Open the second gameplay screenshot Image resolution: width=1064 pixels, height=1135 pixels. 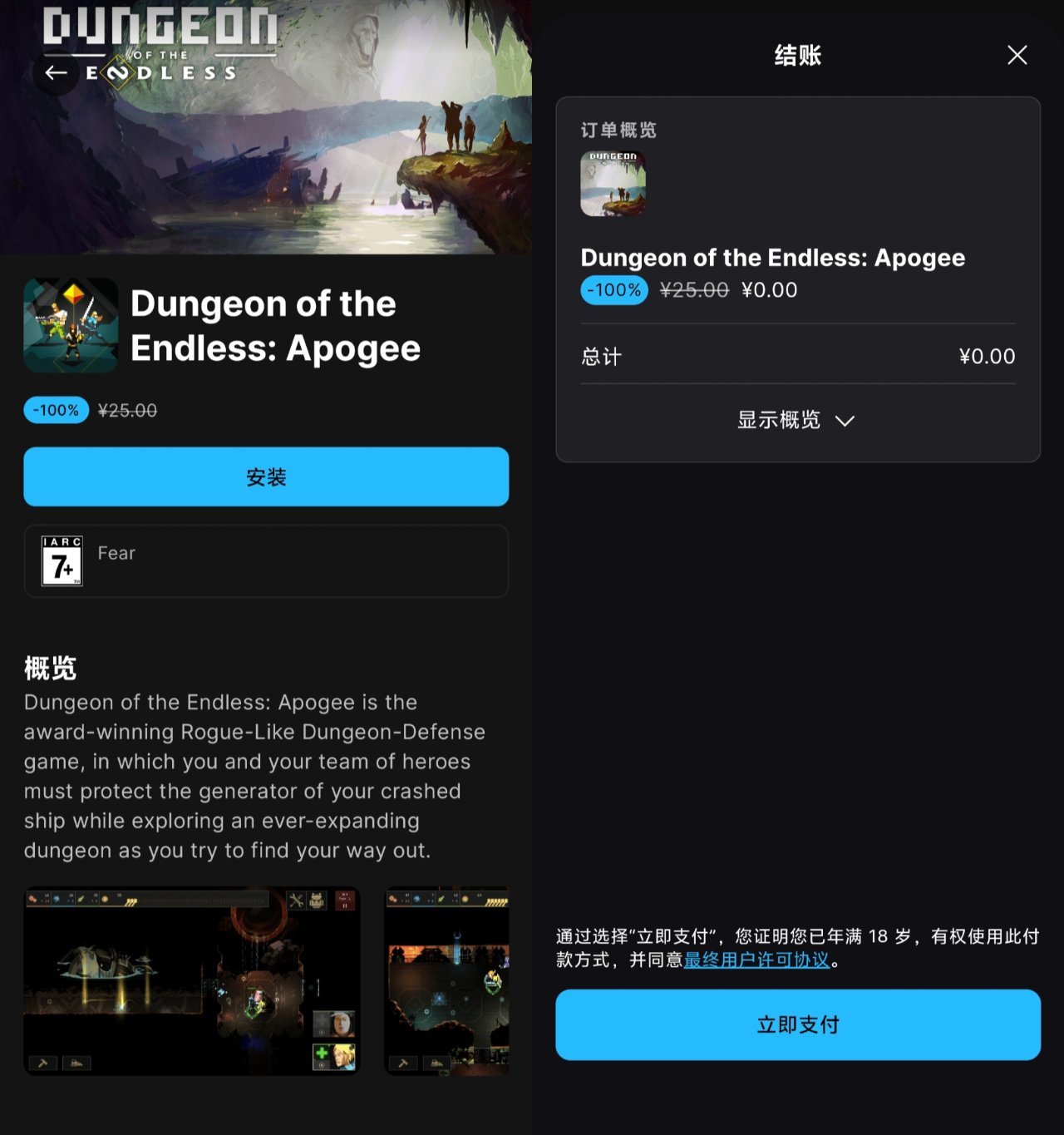pyautogui.click(x=446, y=980)
